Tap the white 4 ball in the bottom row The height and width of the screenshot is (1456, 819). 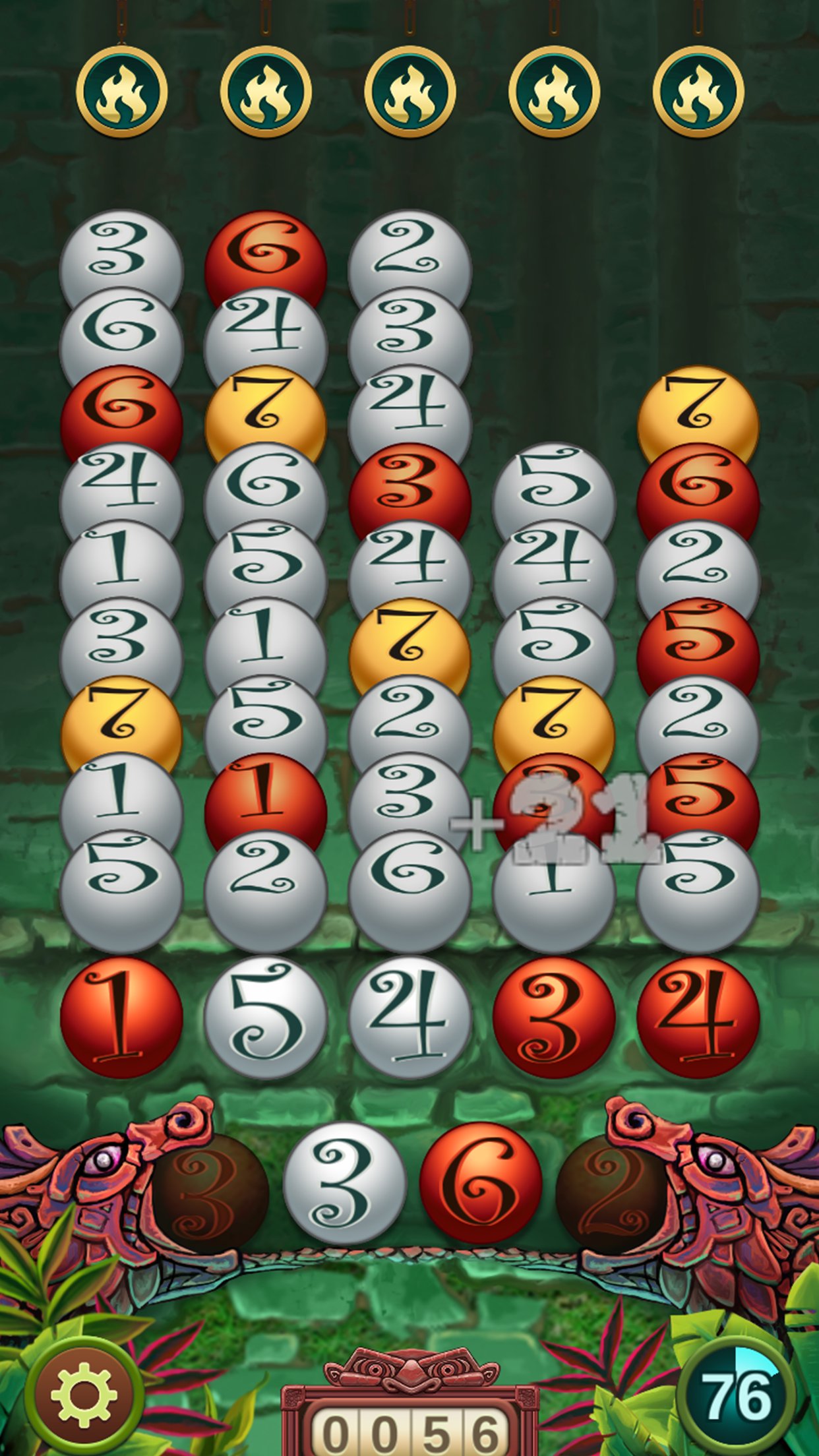coord(409,1017)
